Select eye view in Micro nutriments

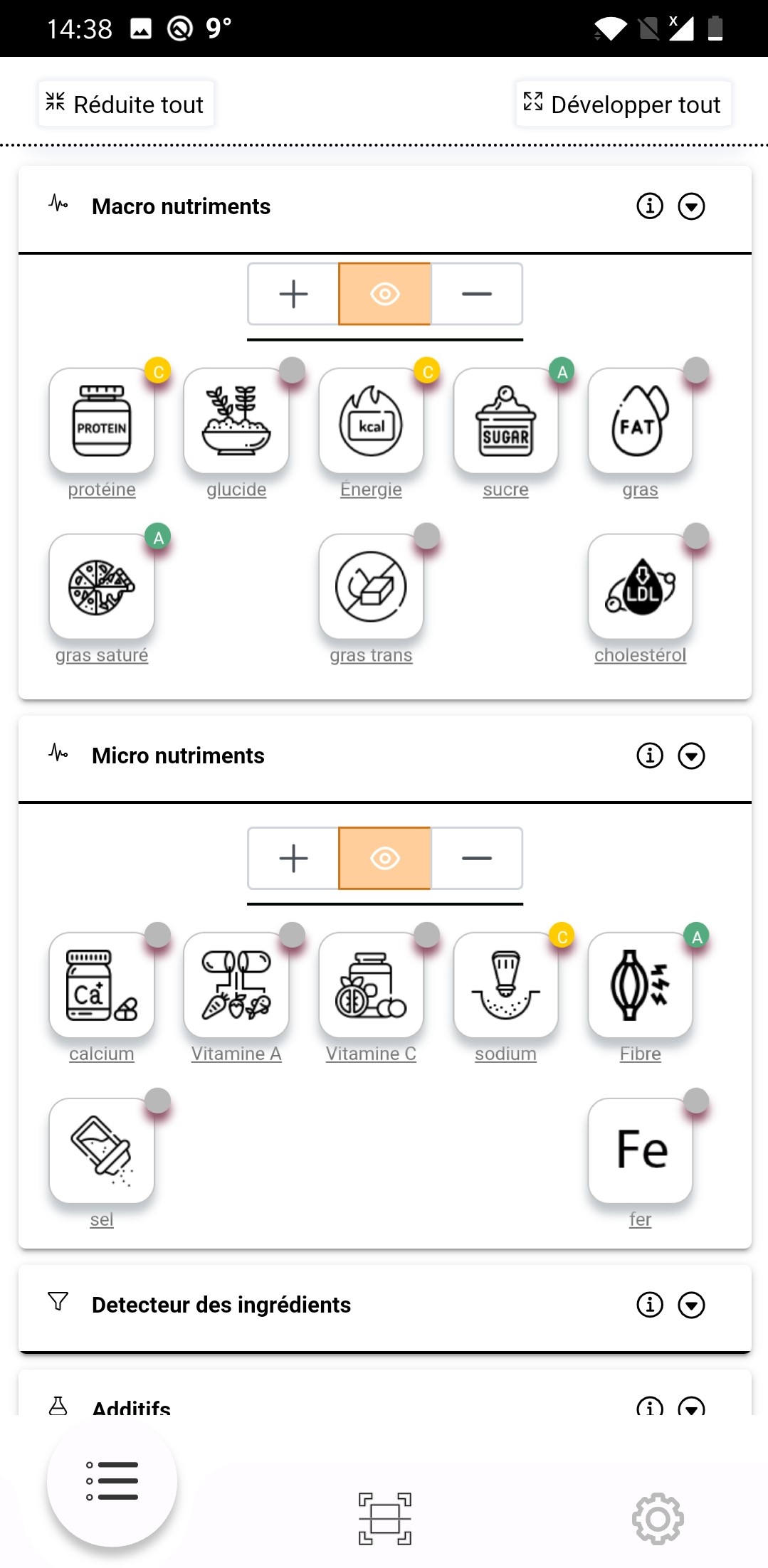pyautogui.click(x=384, y=858)
